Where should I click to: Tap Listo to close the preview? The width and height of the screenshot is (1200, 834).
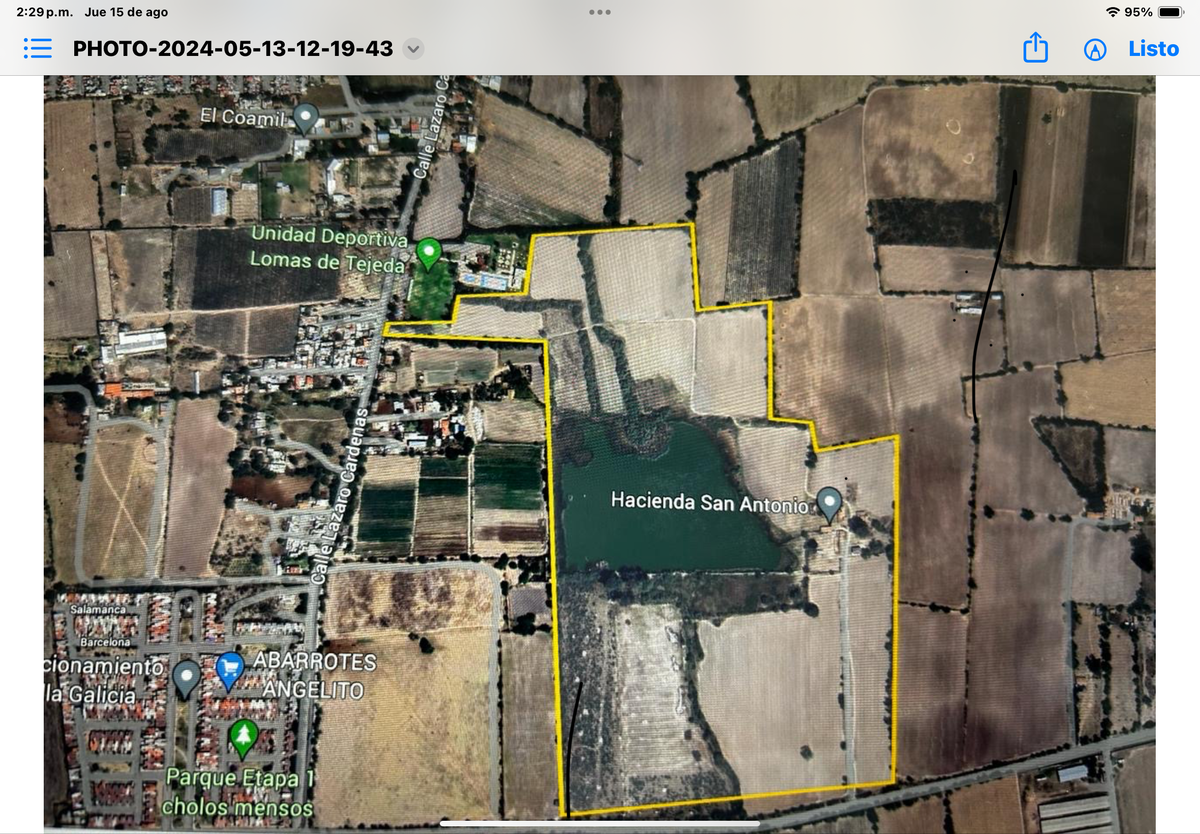[1153, 48]
